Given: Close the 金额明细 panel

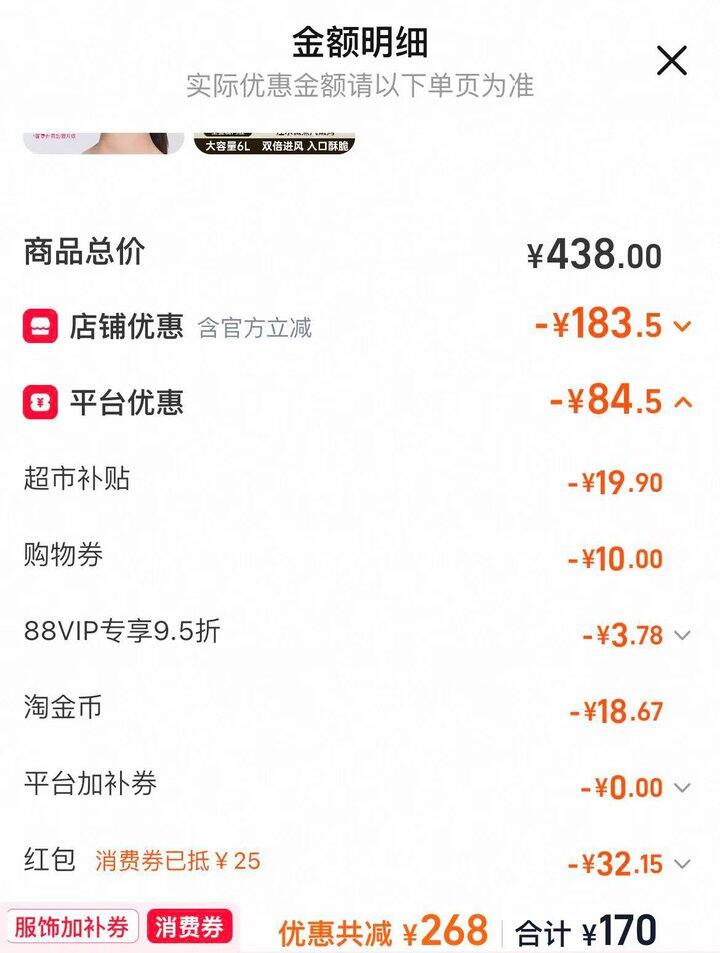Looking at the screenshot, I should (671, 60).
